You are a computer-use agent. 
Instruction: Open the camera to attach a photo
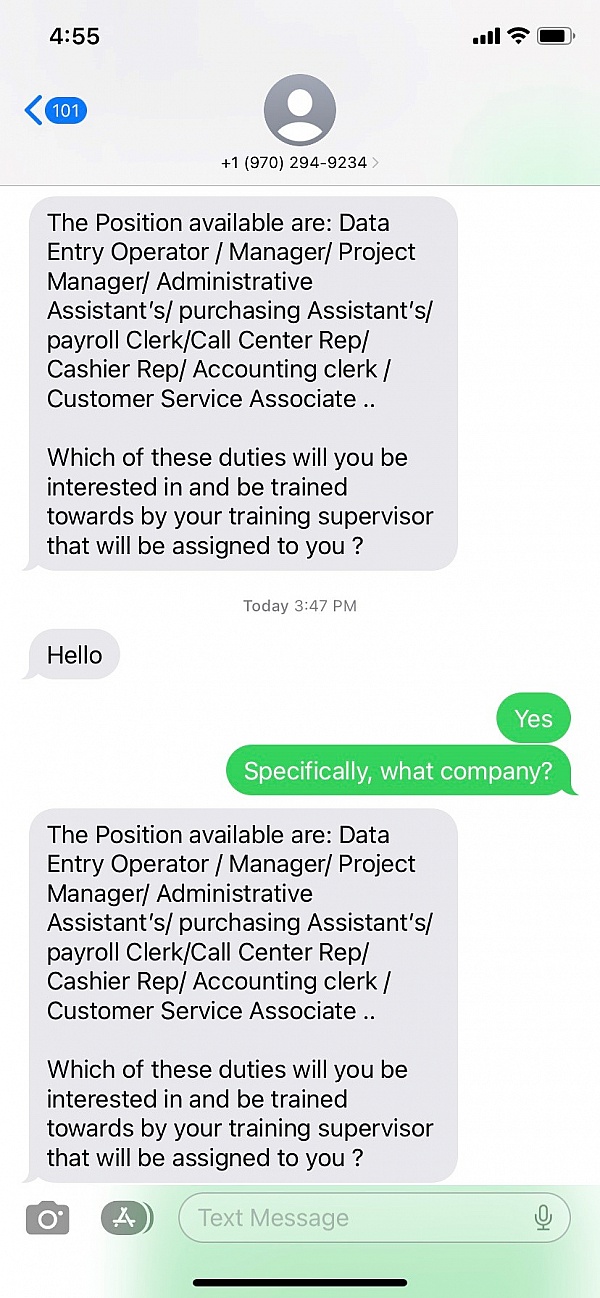coord(47,1218)
